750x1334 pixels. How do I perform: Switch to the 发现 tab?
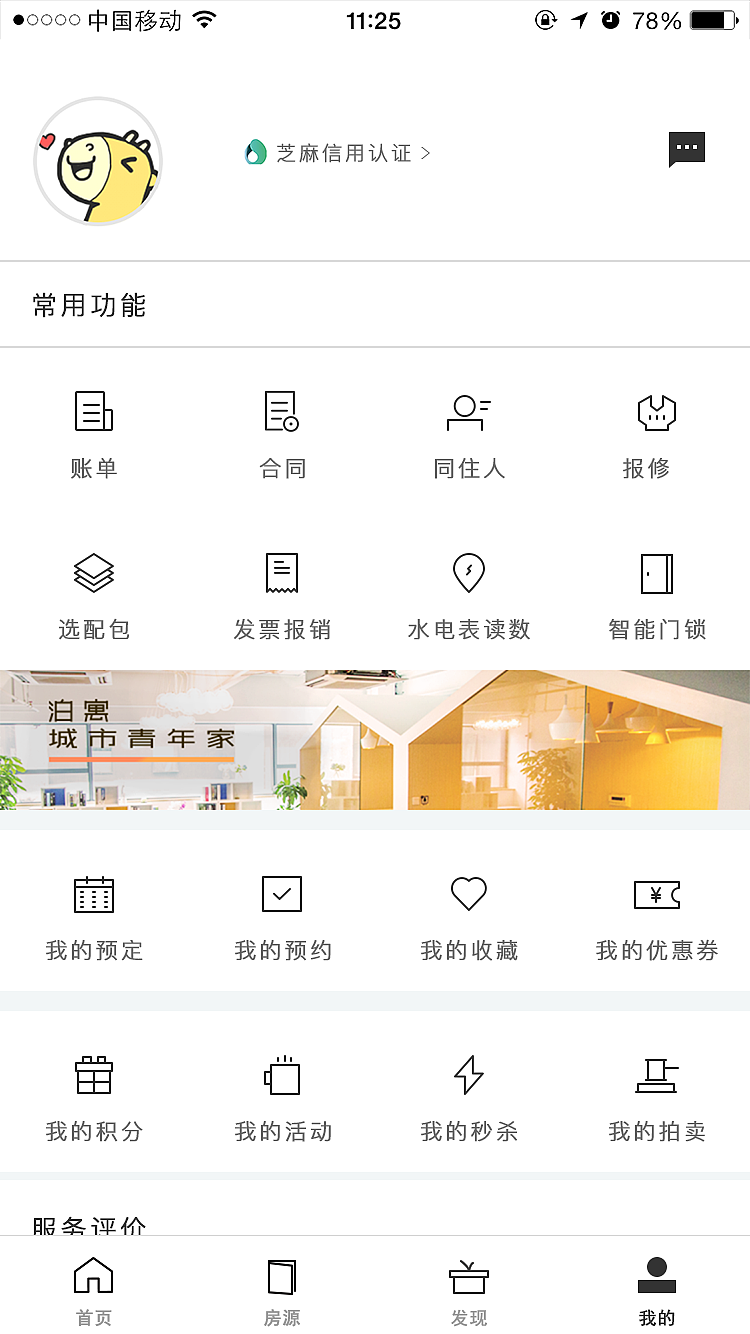(x=468, y=1287)
